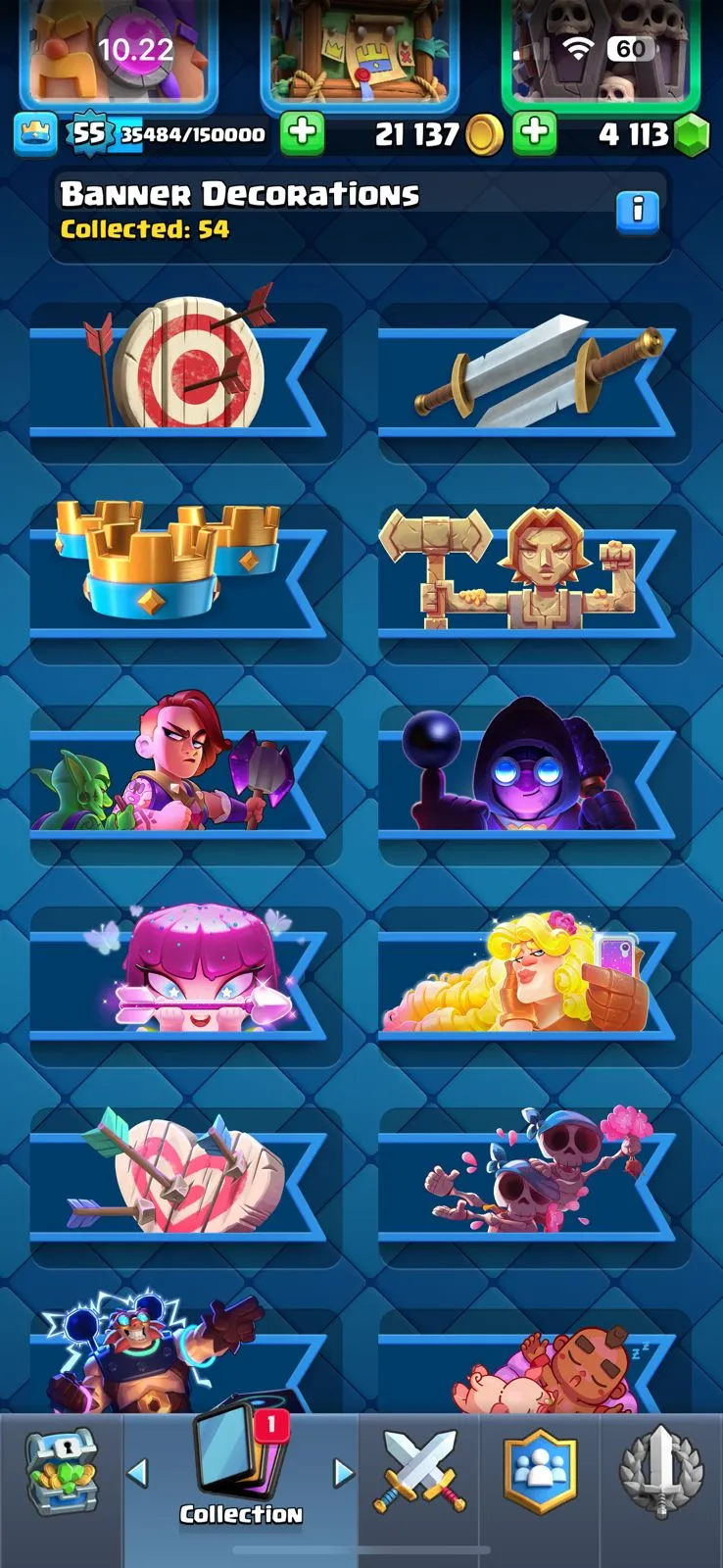723x1568 pixels.
Task: Tap the right arrow beside Collection
Action: point(343,1472)
